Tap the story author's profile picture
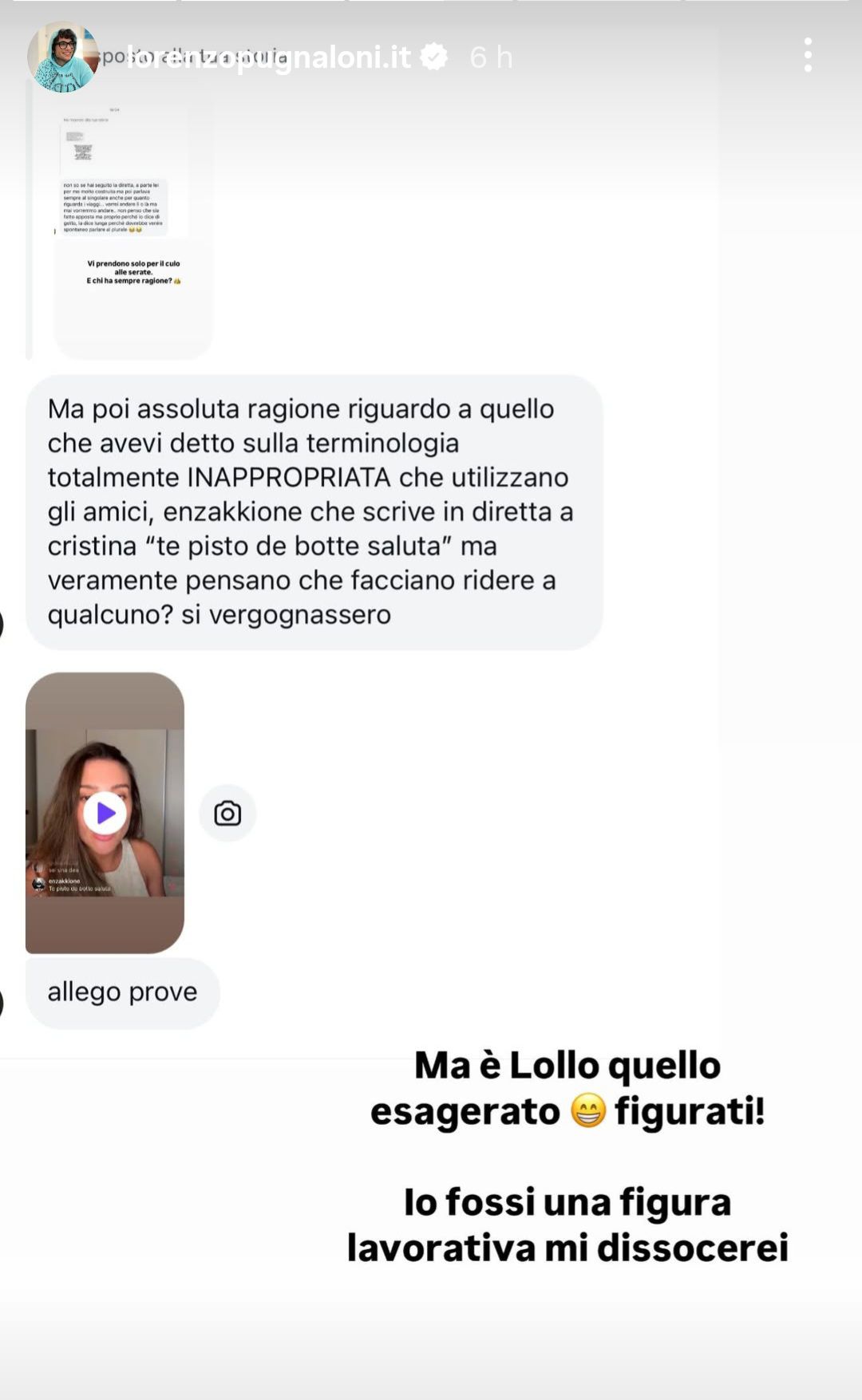 62,57
